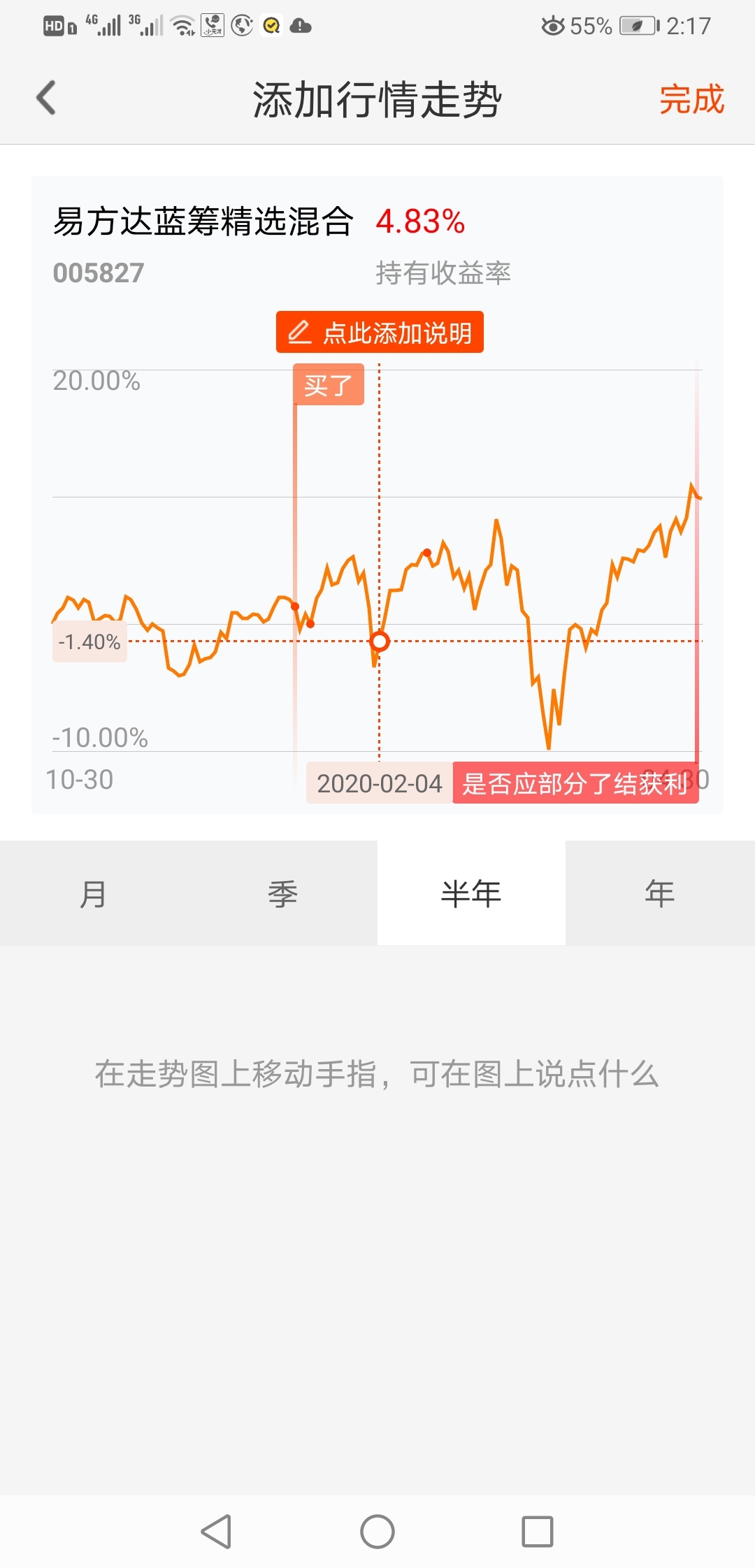Go back from 添加行情走势 page

(46, 98)
